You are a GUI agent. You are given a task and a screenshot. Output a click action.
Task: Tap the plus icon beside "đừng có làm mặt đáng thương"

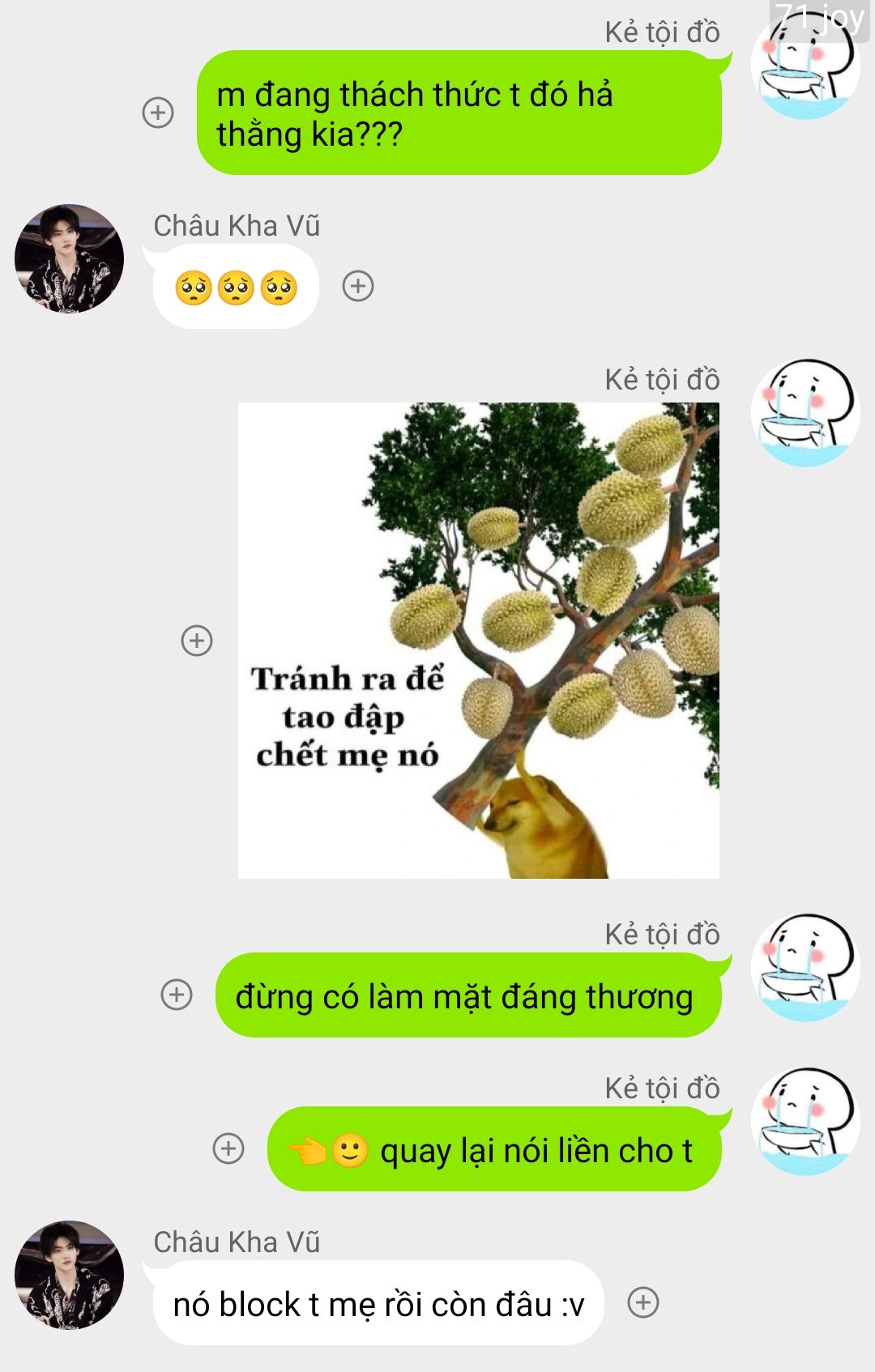point(177,995)
